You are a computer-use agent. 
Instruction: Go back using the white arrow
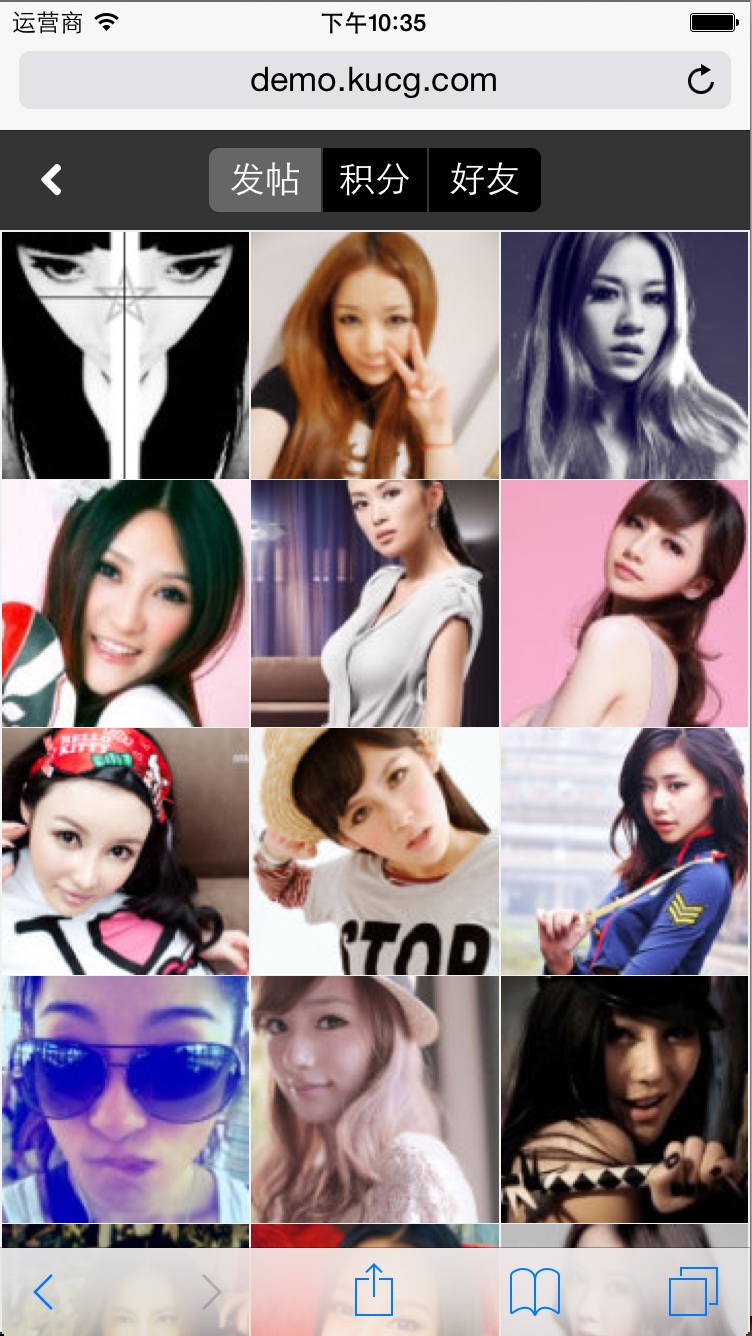tap(52, 180)
